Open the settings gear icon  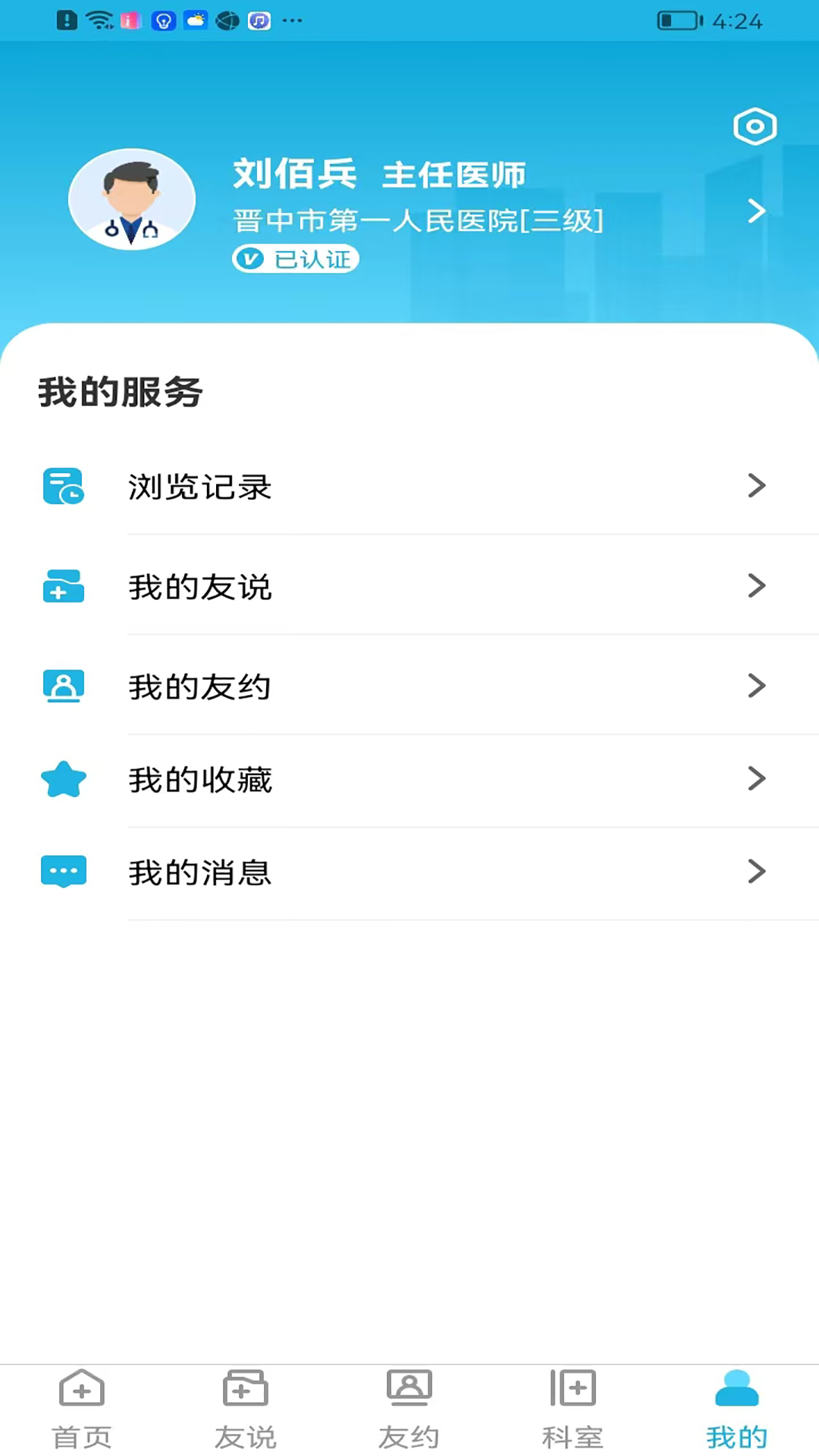[x=754, y=127]
